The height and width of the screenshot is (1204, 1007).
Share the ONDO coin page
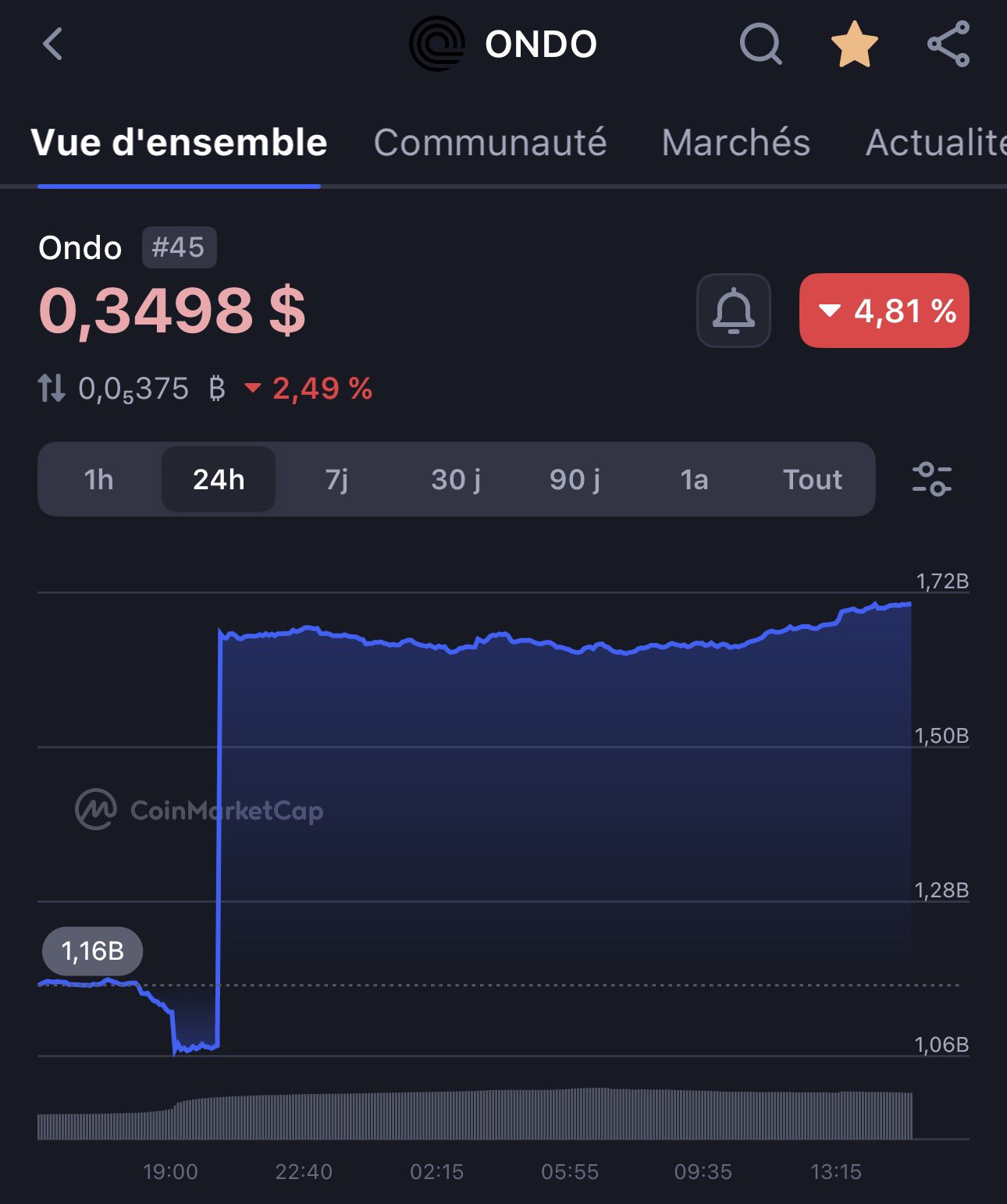(948, 44)
